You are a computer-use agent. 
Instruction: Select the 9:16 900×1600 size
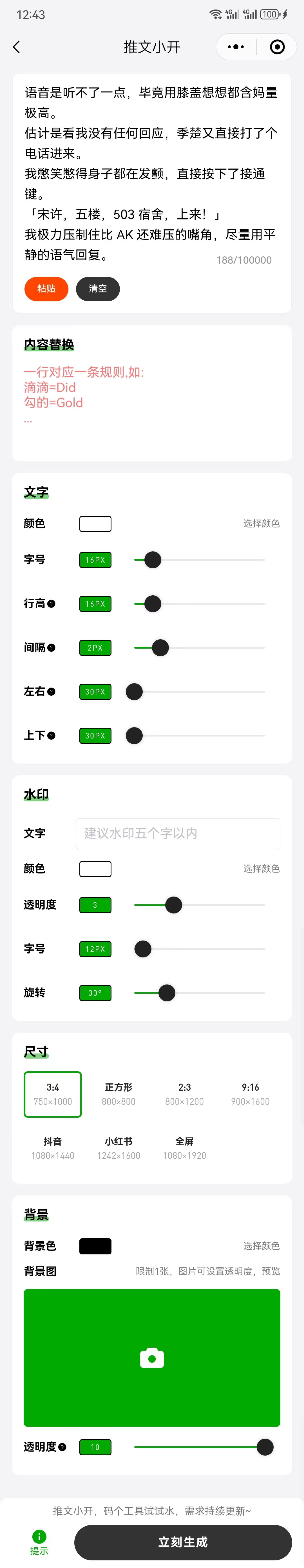(250, 1094)
